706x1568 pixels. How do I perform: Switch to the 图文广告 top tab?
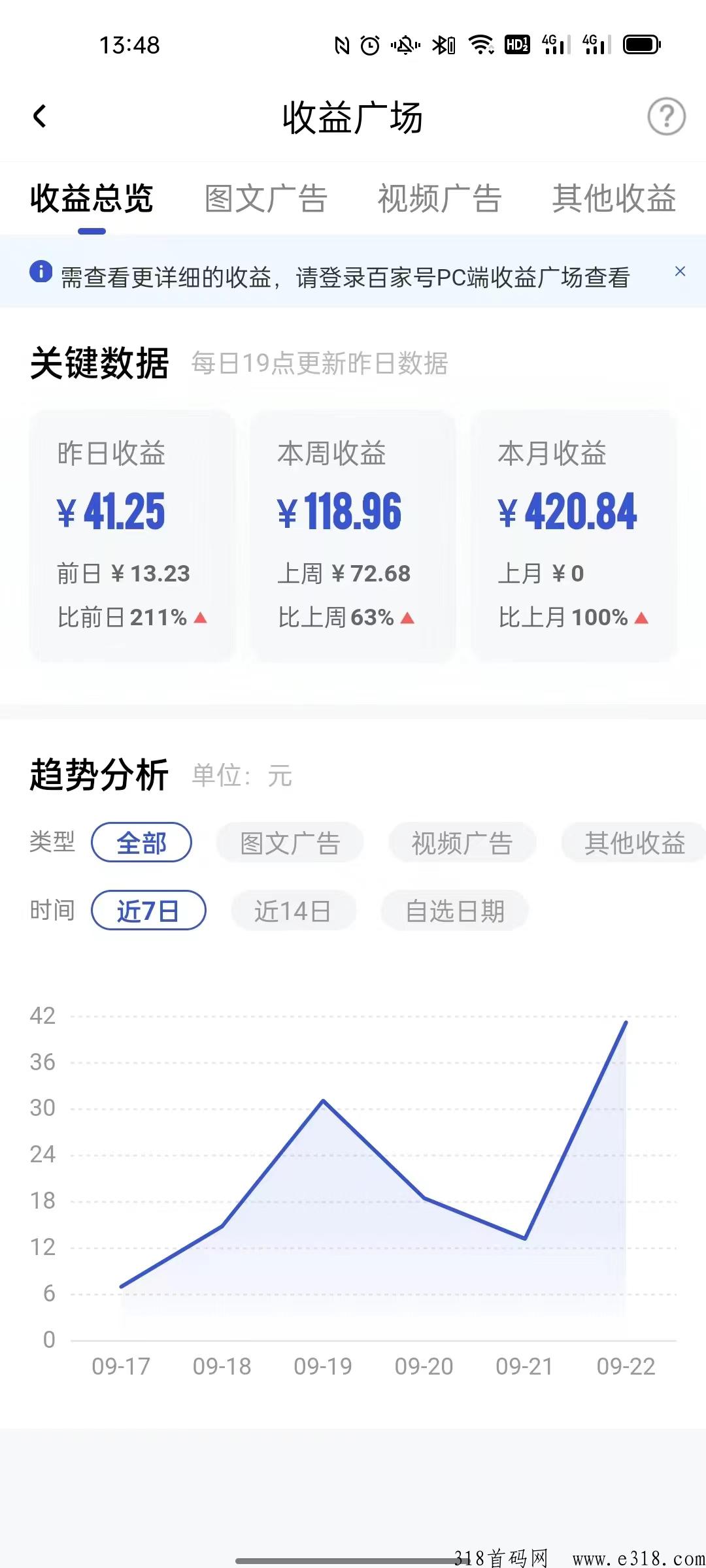[265, 199]
